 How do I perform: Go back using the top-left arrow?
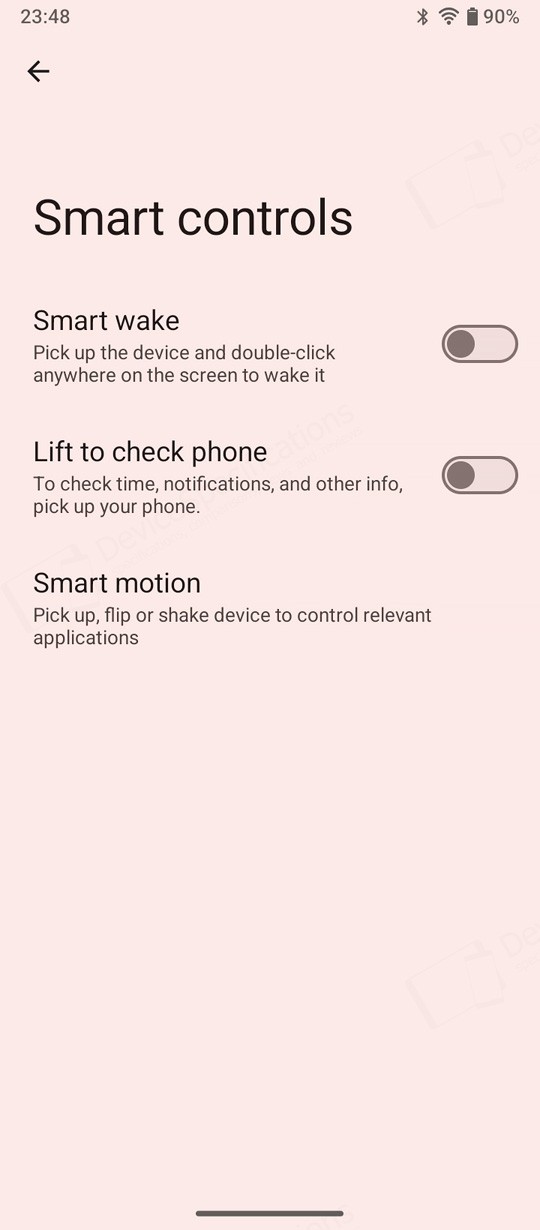(38, 71)
